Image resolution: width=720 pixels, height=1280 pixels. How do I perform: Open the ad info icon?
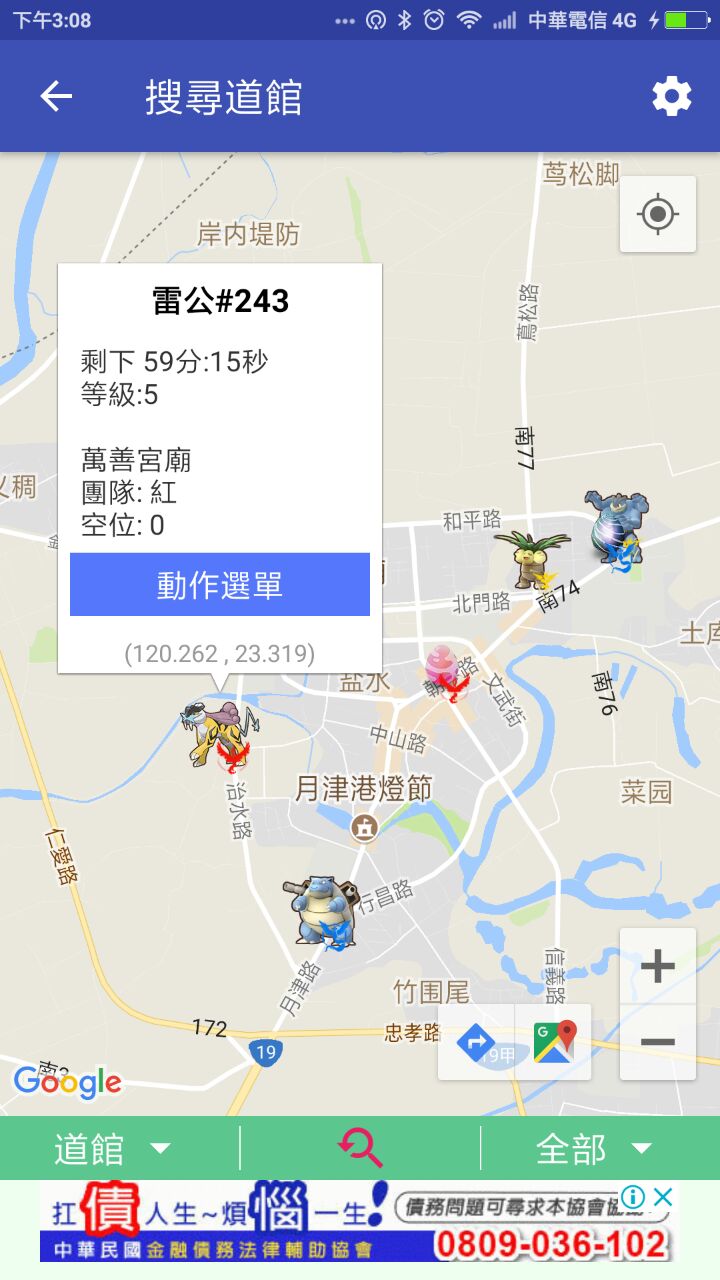pos(633,1196)
